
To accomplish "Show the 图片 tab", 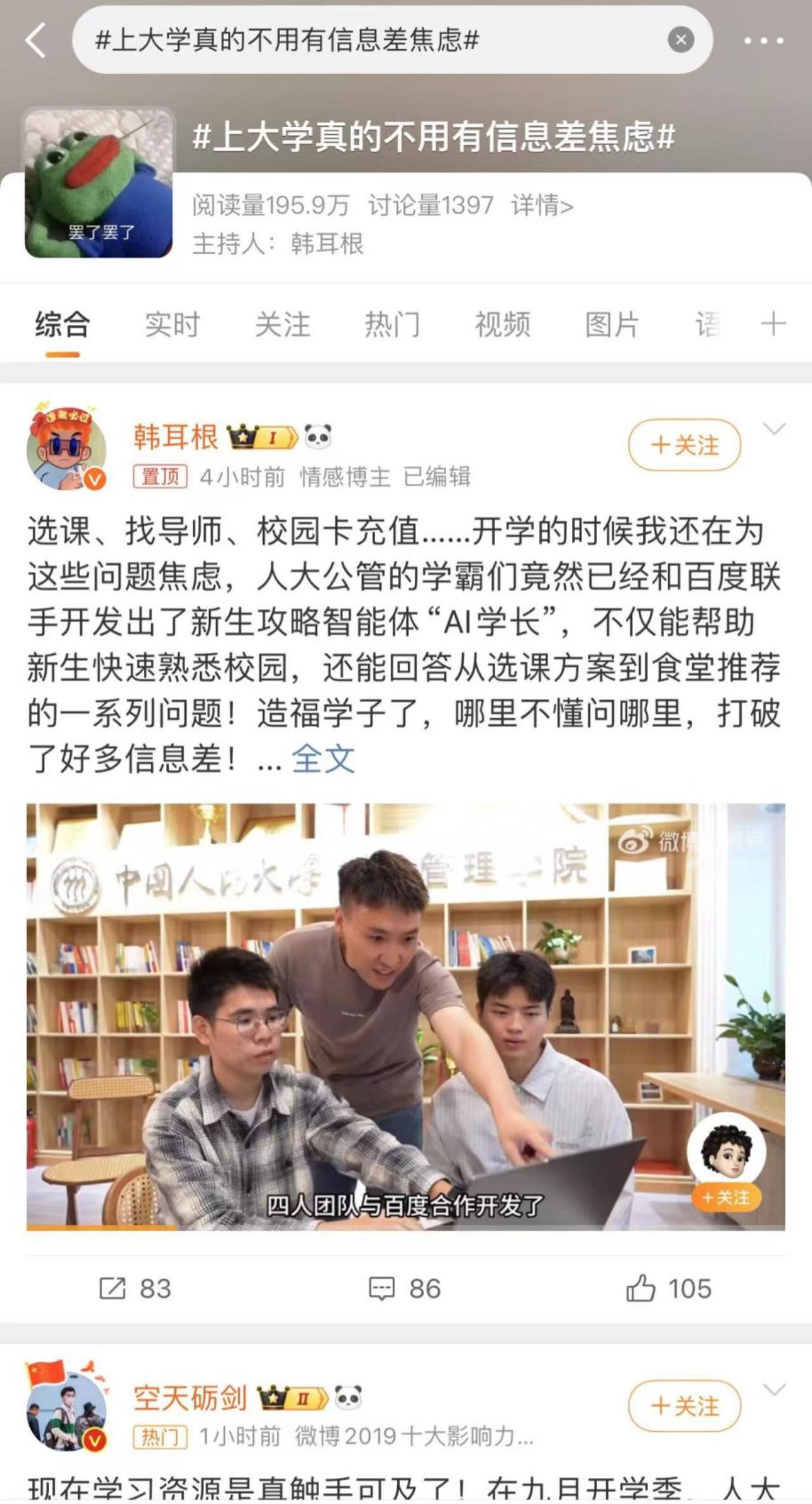I will click(x=612, y=324).
